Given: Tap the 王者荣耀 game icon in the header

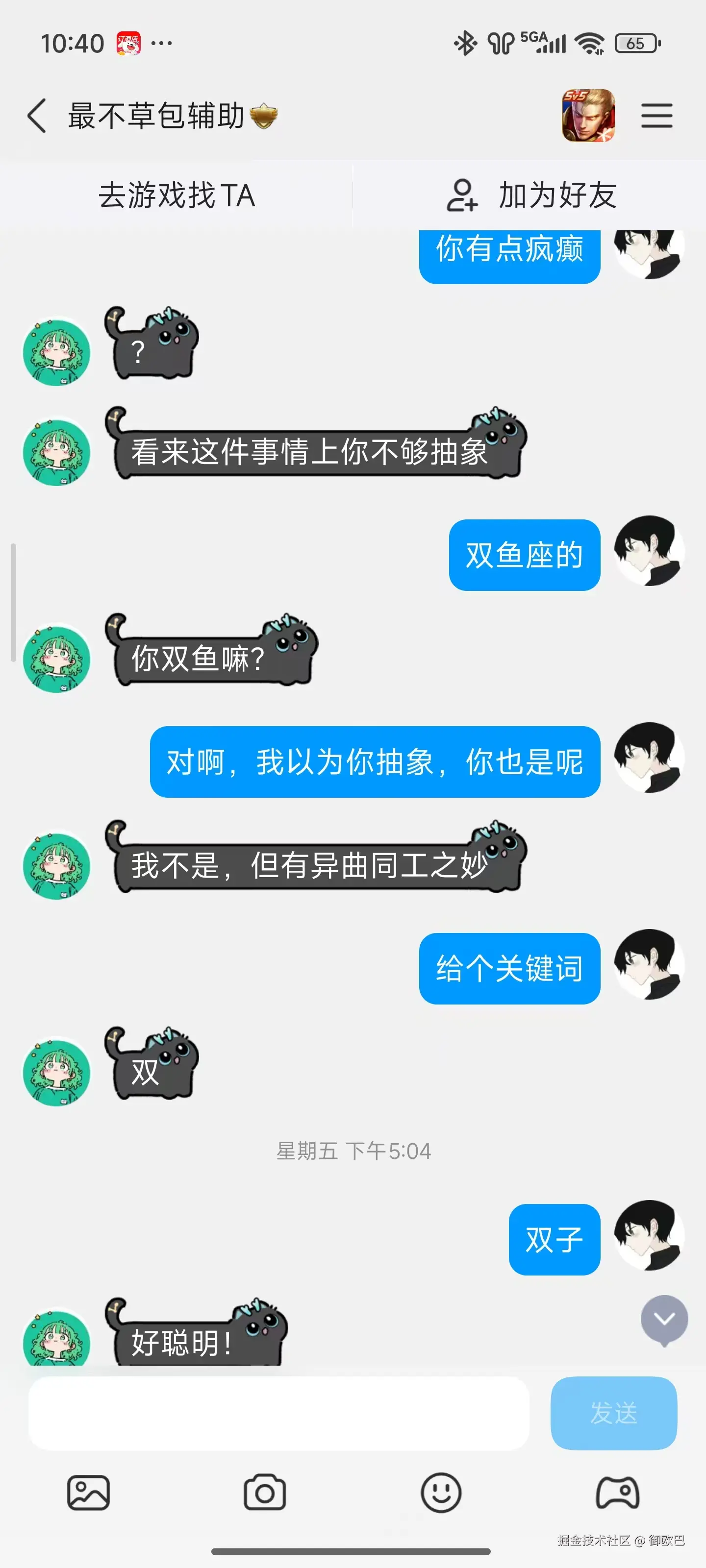Looking at the screenshot, I should 588,116.
